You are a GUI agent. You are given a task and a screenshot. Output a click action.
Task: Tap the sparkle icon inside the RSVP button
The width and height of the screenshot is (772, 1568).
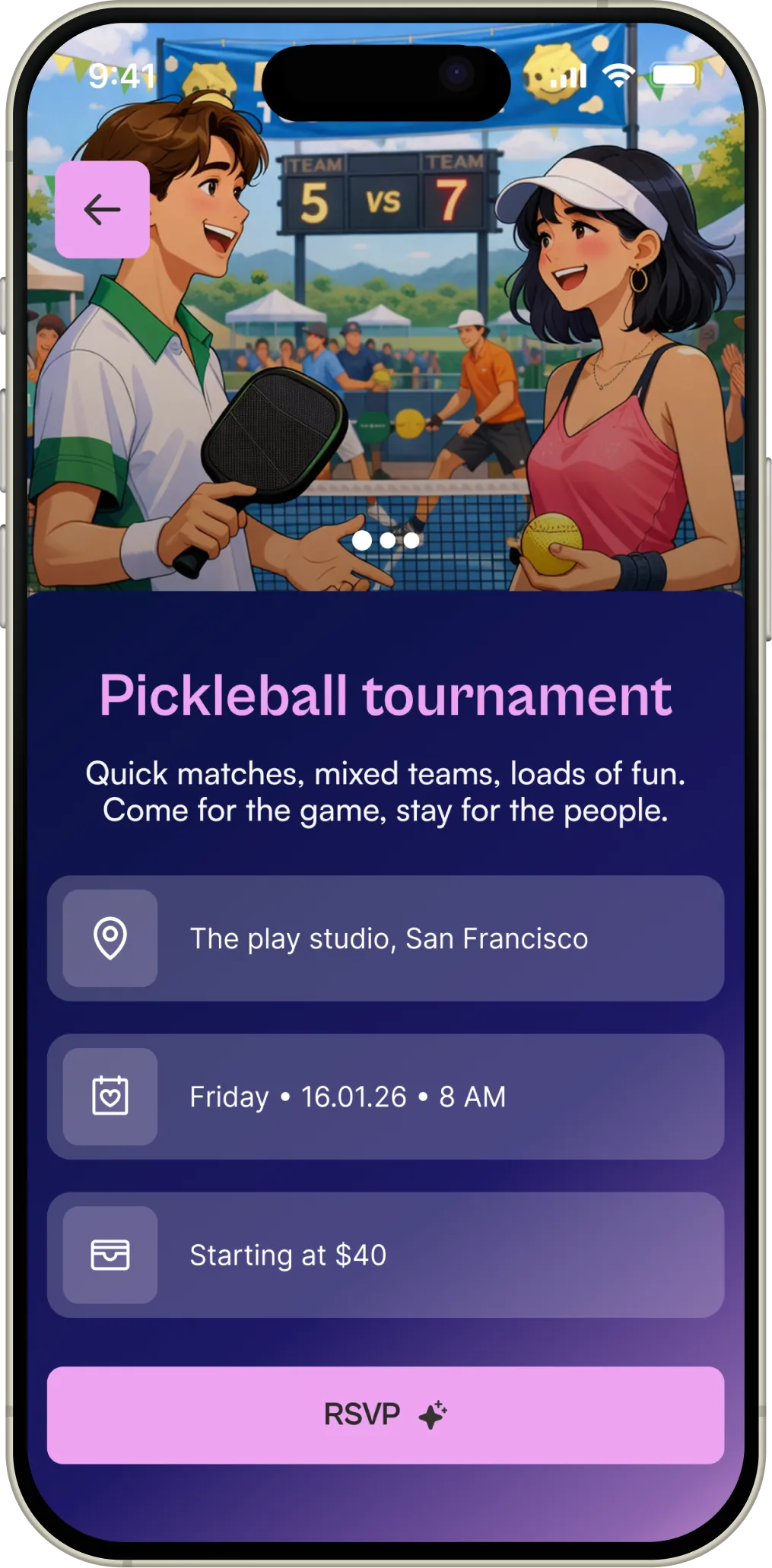(431, 1413)
